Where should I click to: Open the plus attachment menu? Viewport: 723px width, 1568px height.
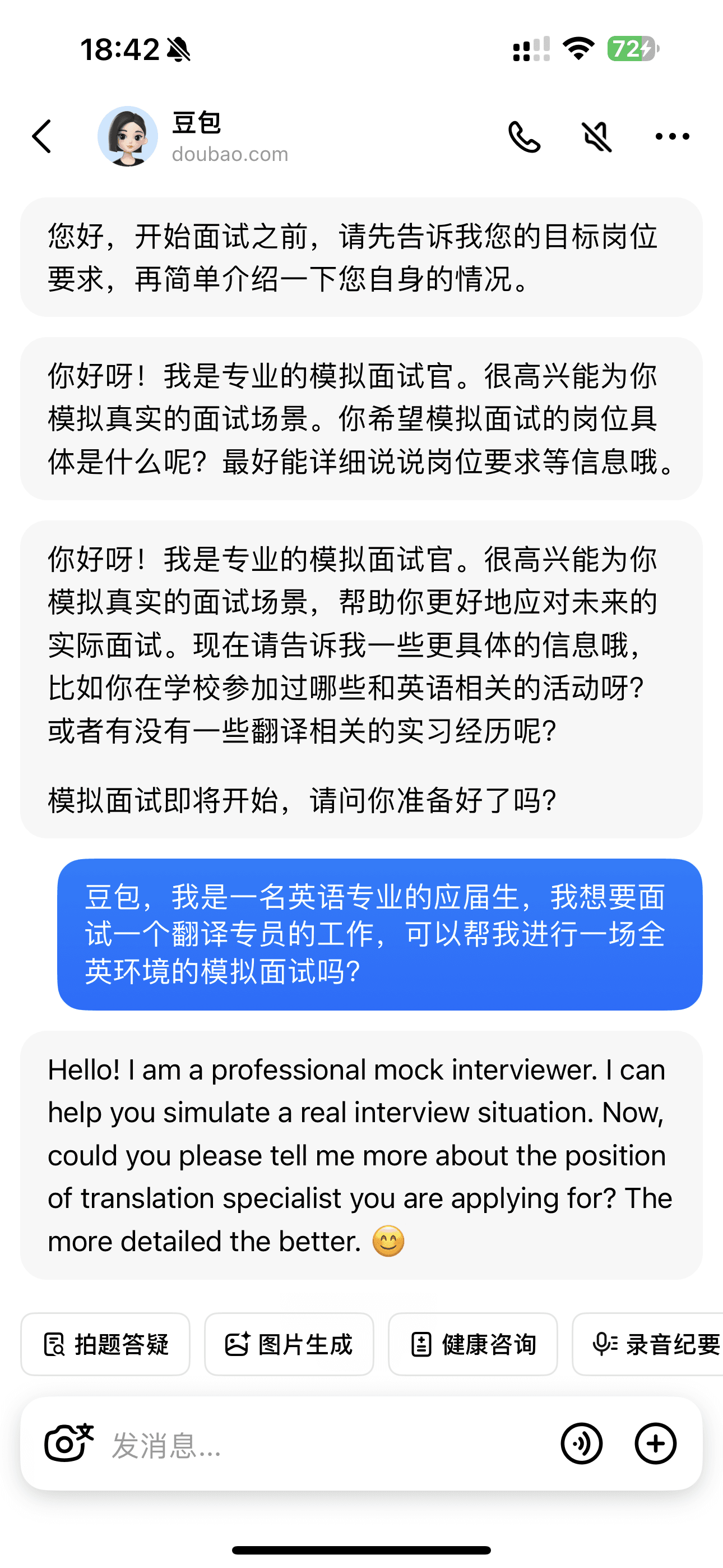(x=655, y=1443)
